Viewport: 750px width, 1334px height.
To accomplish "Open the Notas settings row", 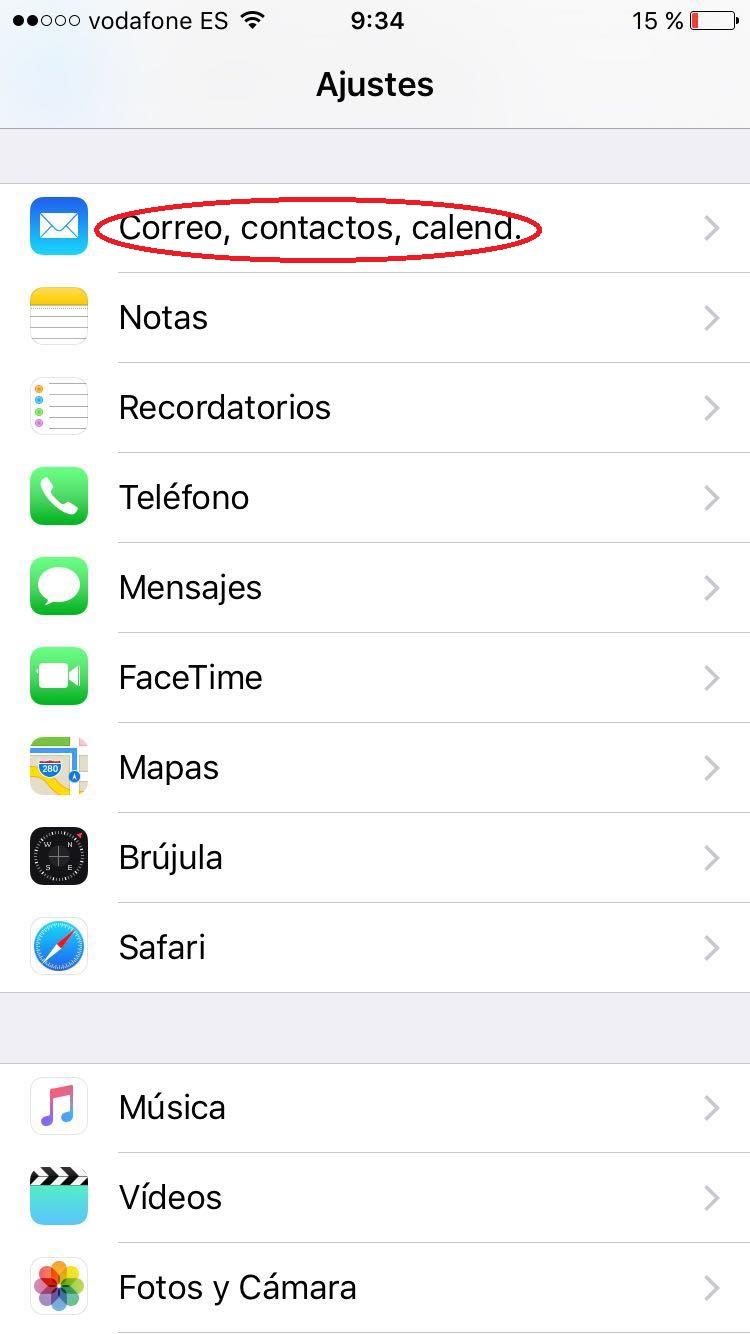I will point(375,318).
